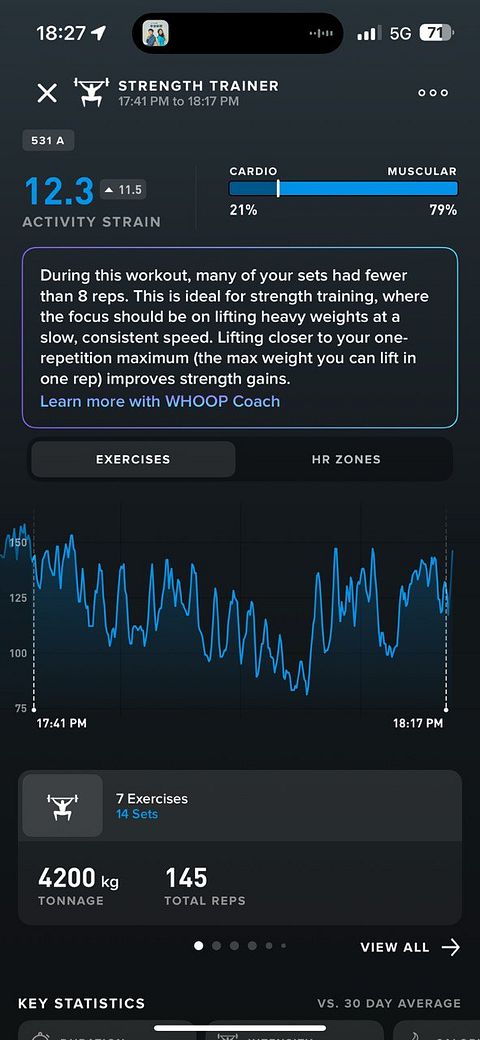Tap the 531 A workout tag
The image size is (480, 1040).
tap(48, 141)
